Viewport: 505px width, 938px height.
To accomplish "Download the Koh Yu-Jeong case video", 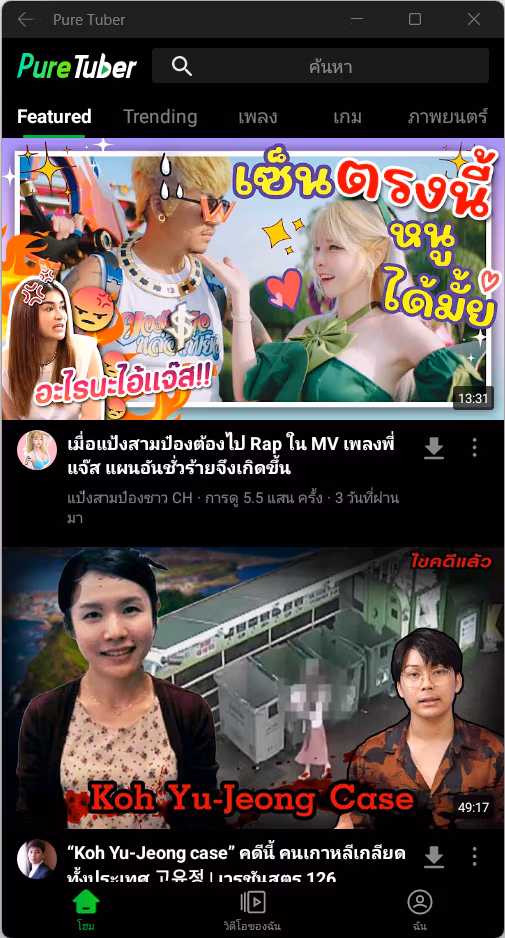I will (434, 857).
